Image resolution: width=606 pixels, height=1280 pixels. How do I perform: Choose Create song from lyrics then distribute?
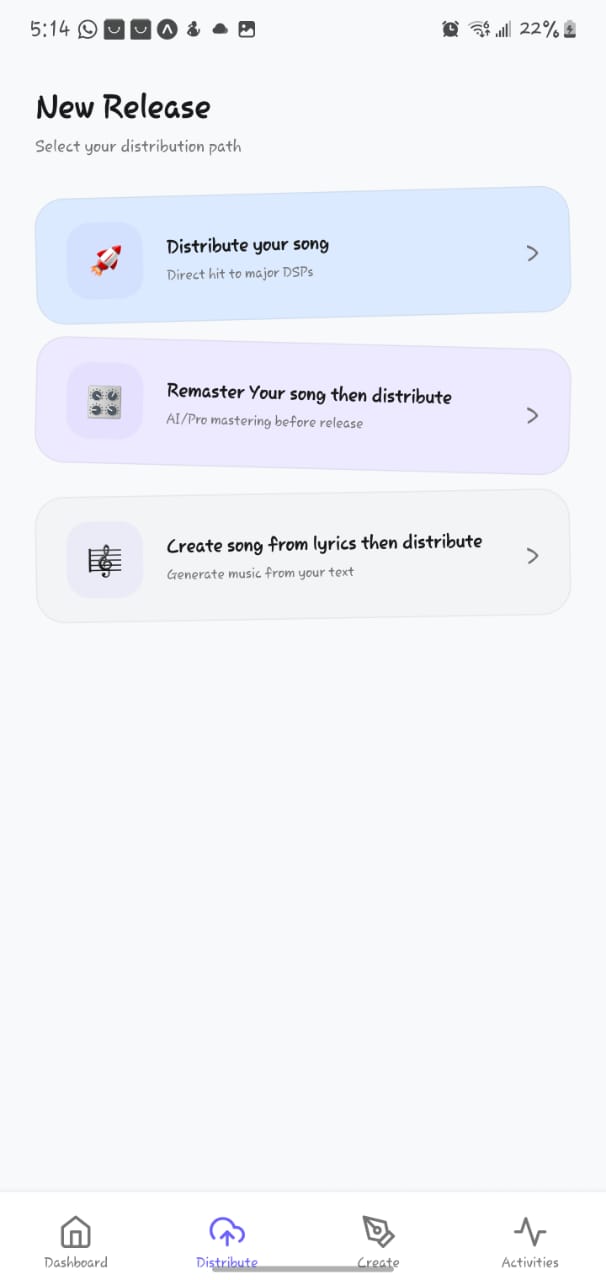tap(302, 555)
